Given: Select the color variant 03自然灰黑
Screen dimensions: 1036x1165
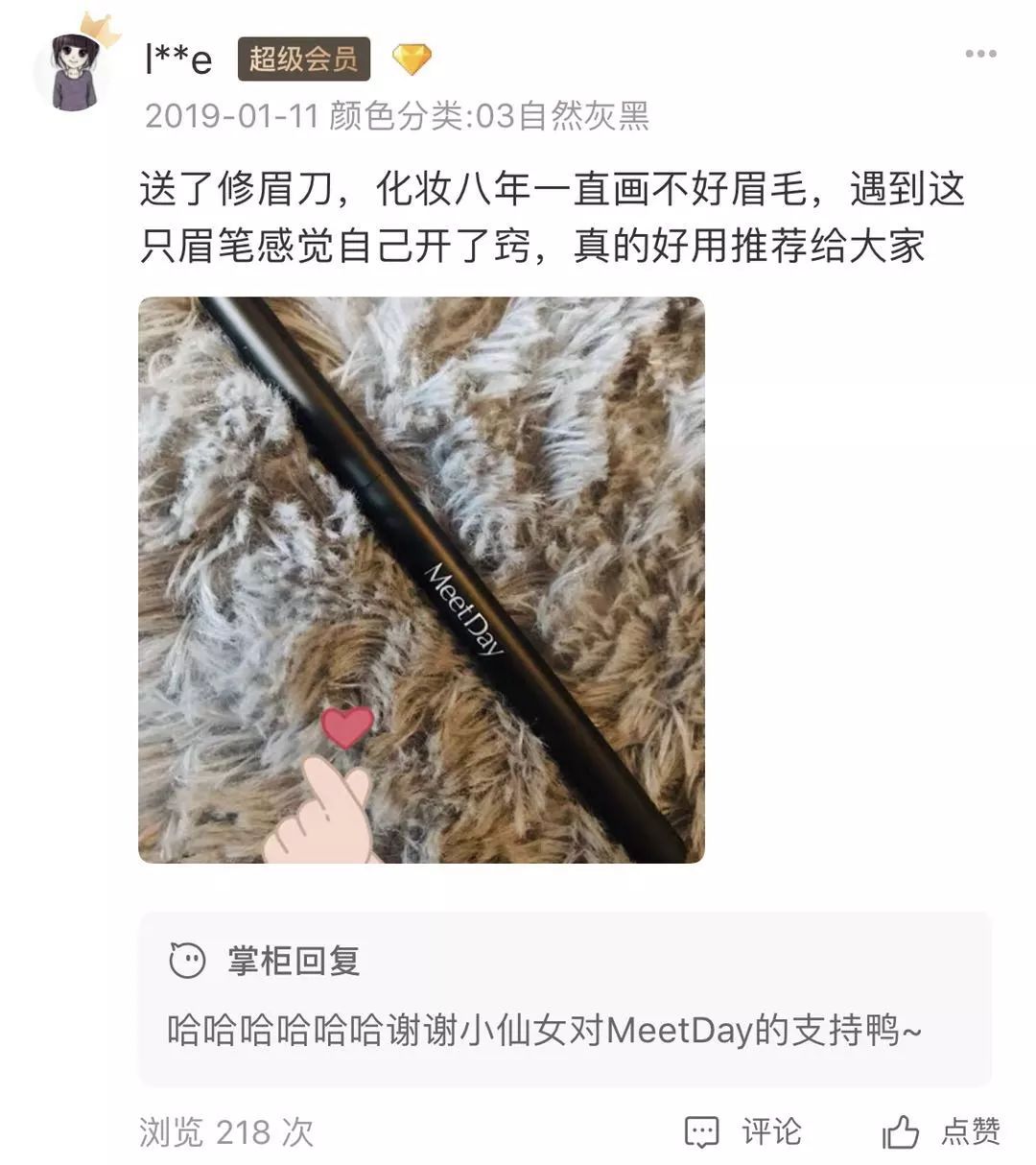Looking at the screenshot, I should [566, 117].
